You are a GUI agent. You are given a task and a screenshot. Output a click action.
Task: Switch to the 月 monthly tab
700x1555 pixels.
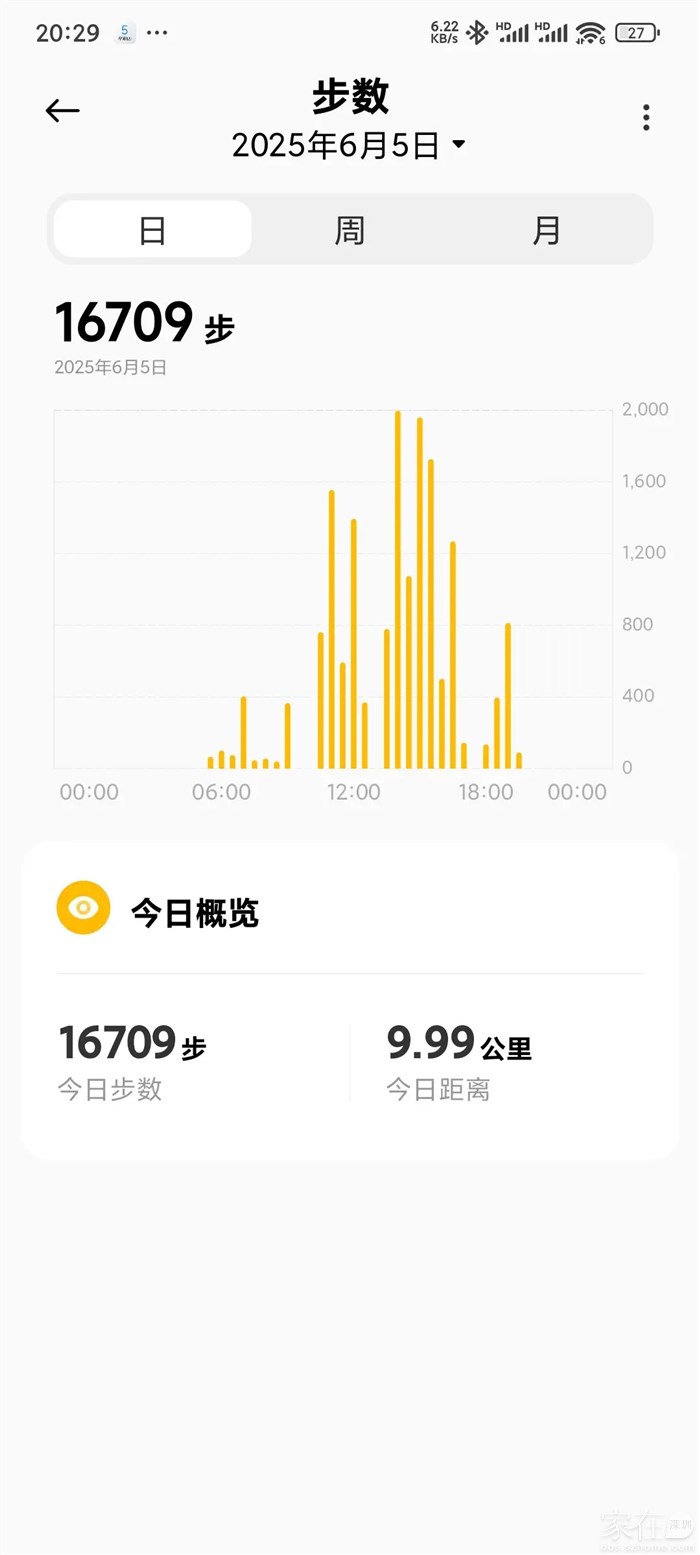[546, 230]
